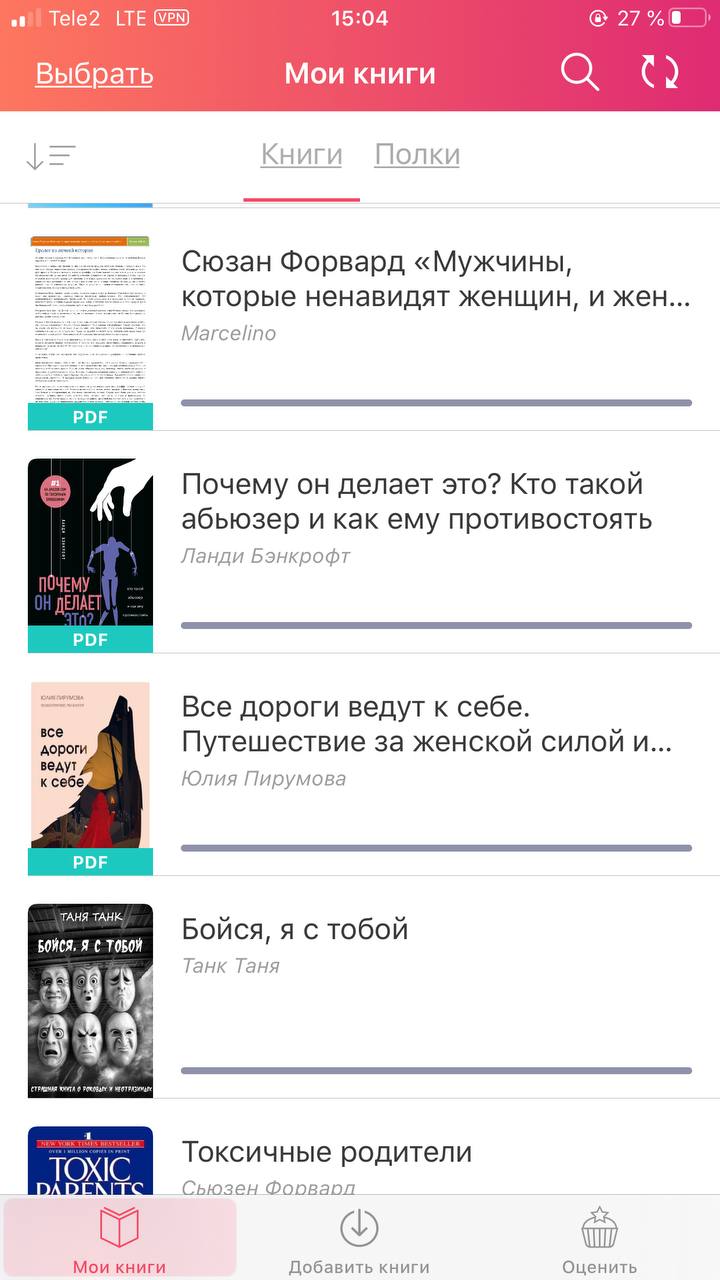Open the Сюзан Форвард book by Marcelino

pos(435,280)
